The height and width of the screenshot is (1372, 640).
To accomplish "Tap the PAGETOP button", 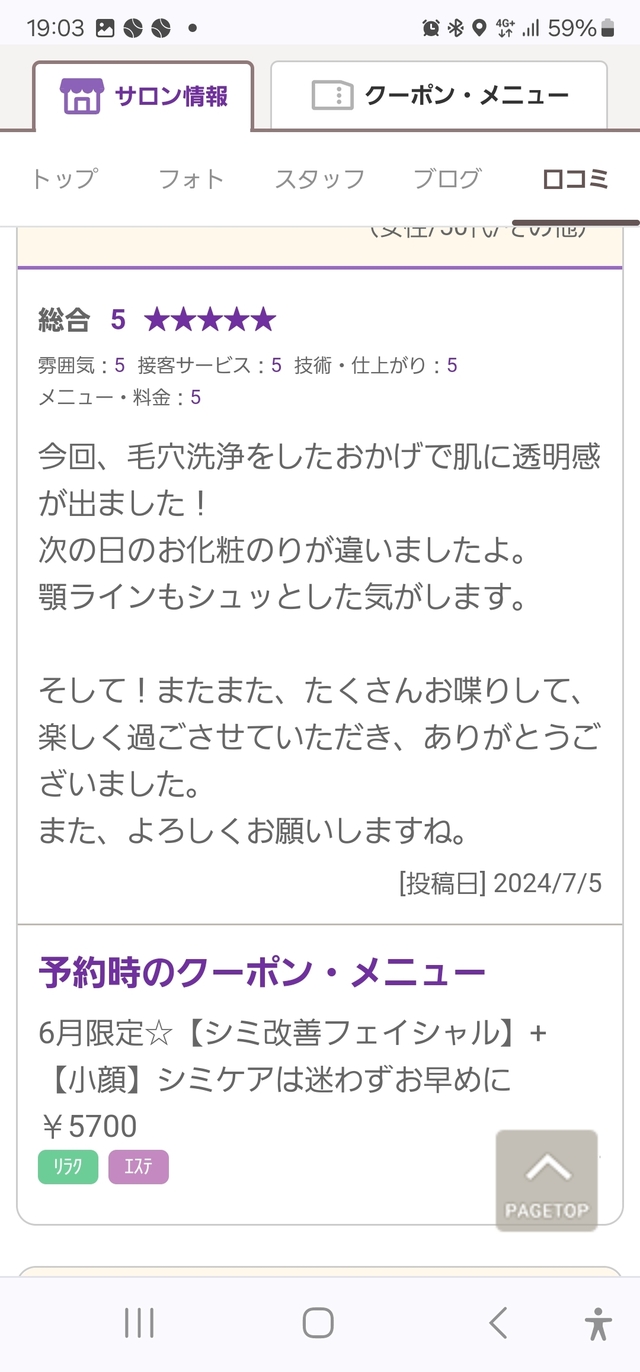I will [x=547, y=1180].
